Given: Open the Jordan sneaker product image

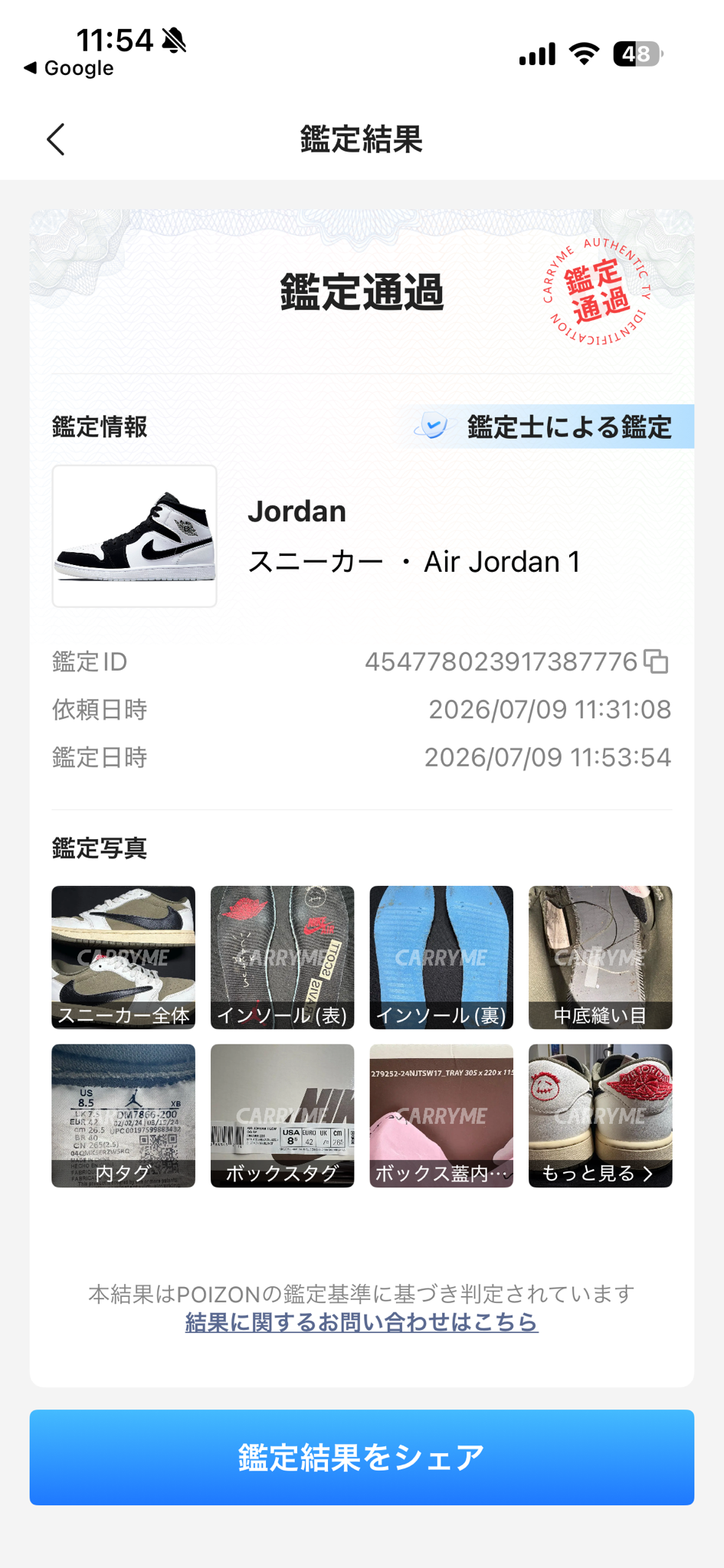Looking at the screenshot, I should (134, 536).
